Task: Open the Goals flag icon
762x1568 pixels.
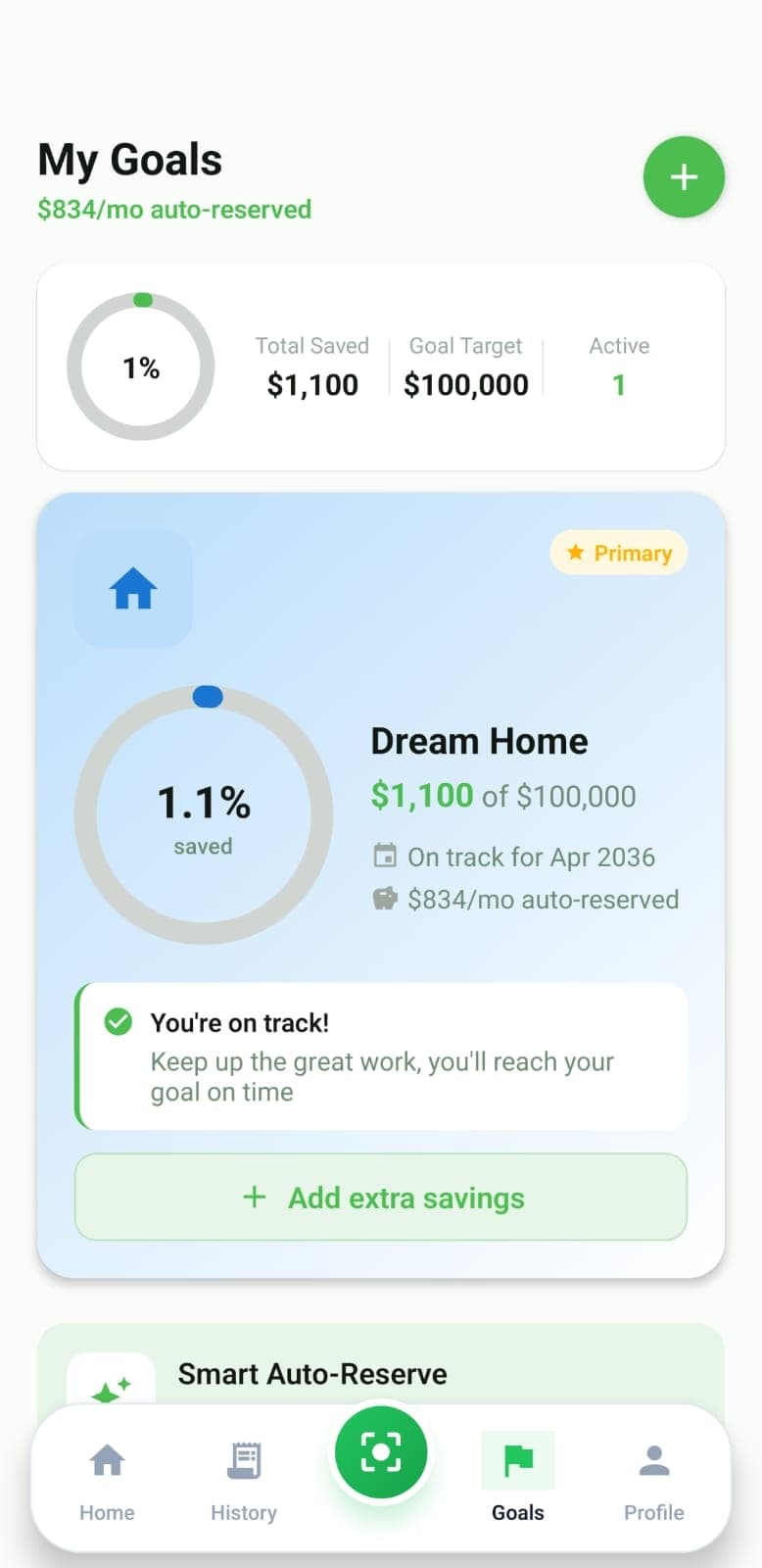Action: [x=517, y=1459]
